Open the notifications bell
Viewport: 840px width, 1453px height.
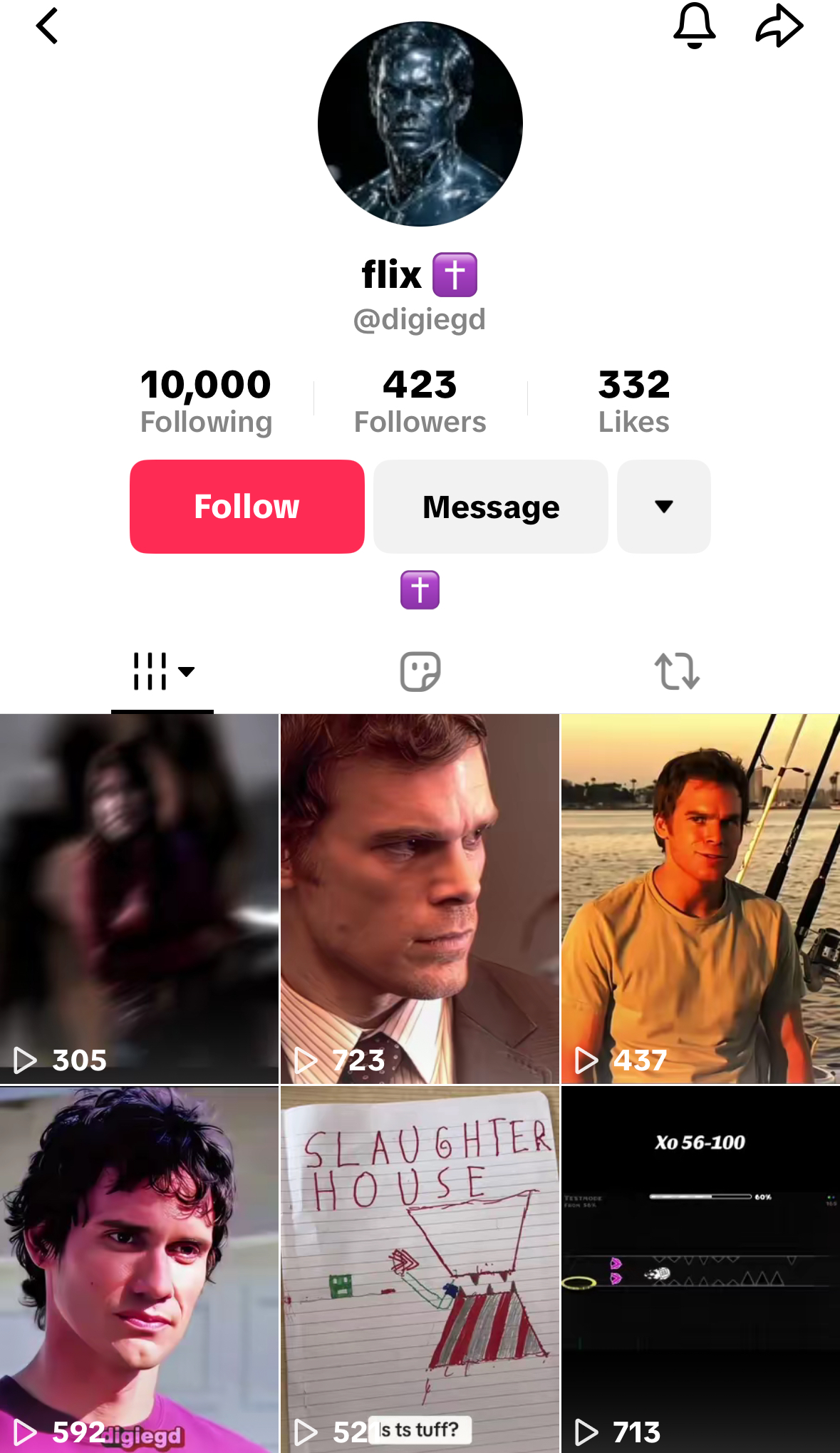(x=694, y=26)
